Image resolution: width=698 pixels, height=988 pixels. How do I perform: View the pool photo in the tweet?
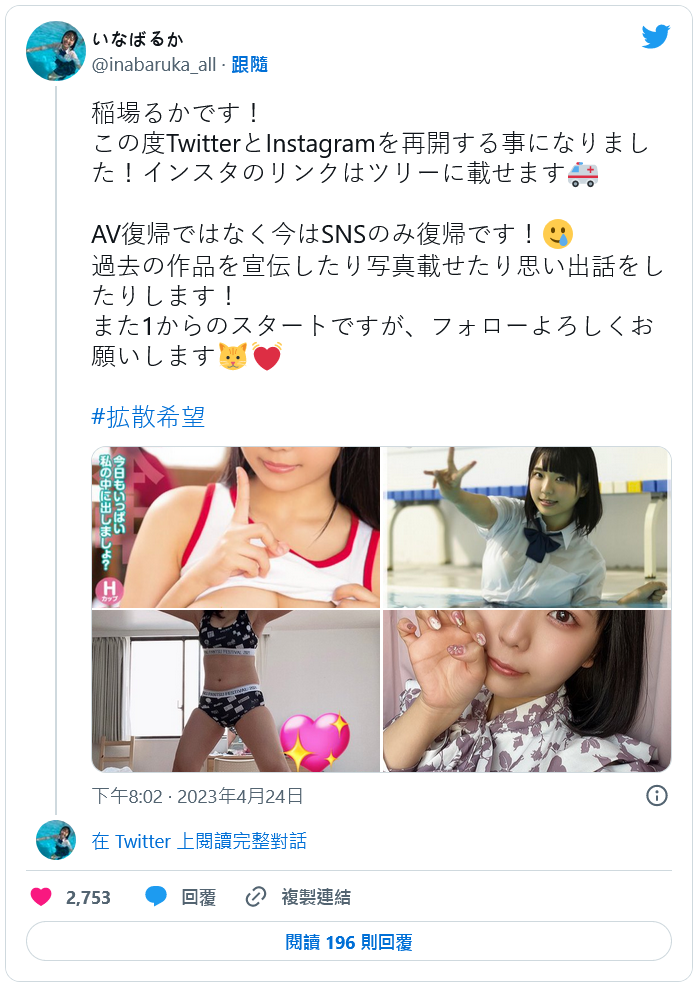527,527
